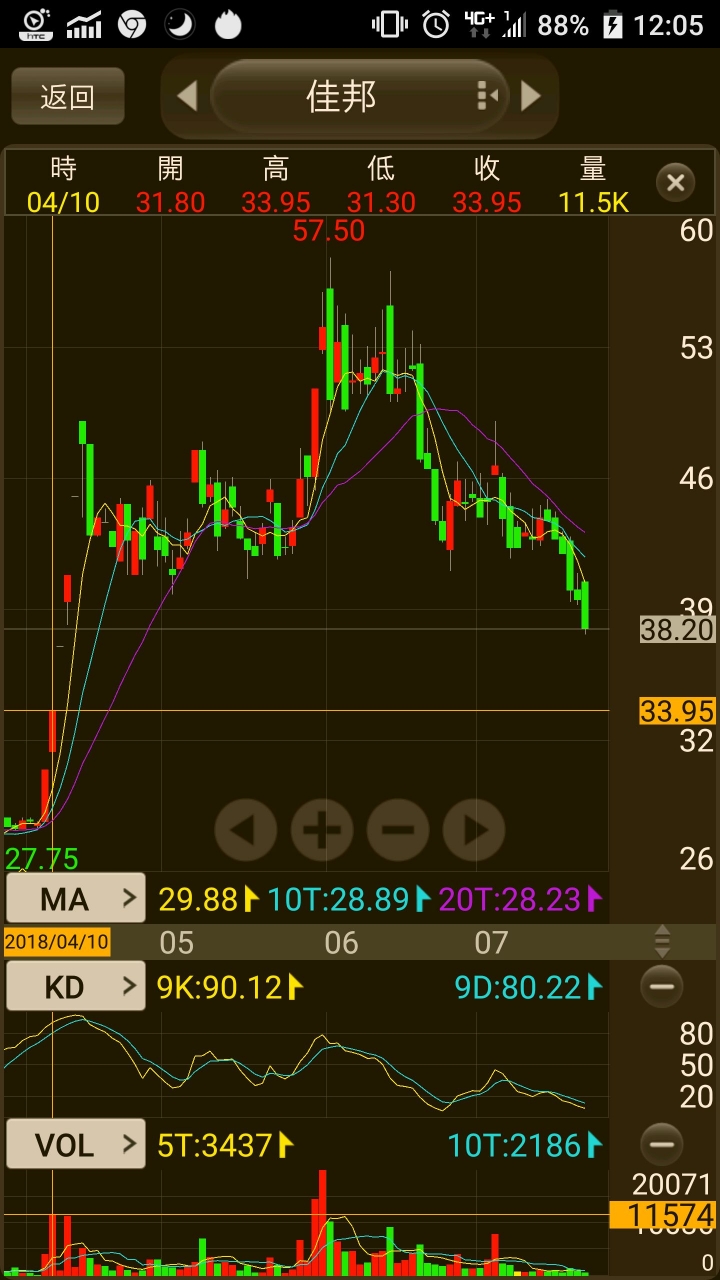The image size is (720, 1280).
Task: Go to previous stock with left arrow
Action: 187,96
